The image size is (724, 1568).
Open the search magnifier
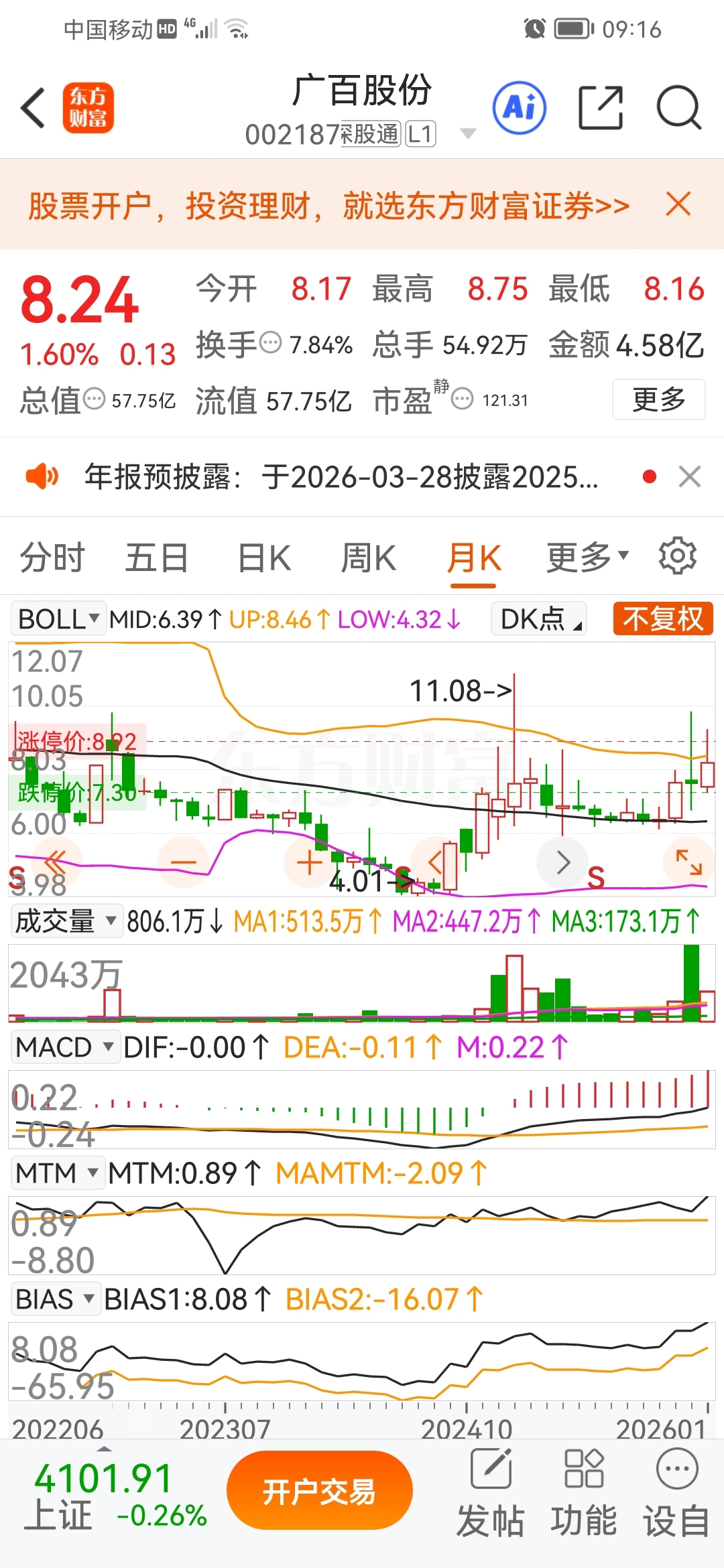(x=678, y=108)
